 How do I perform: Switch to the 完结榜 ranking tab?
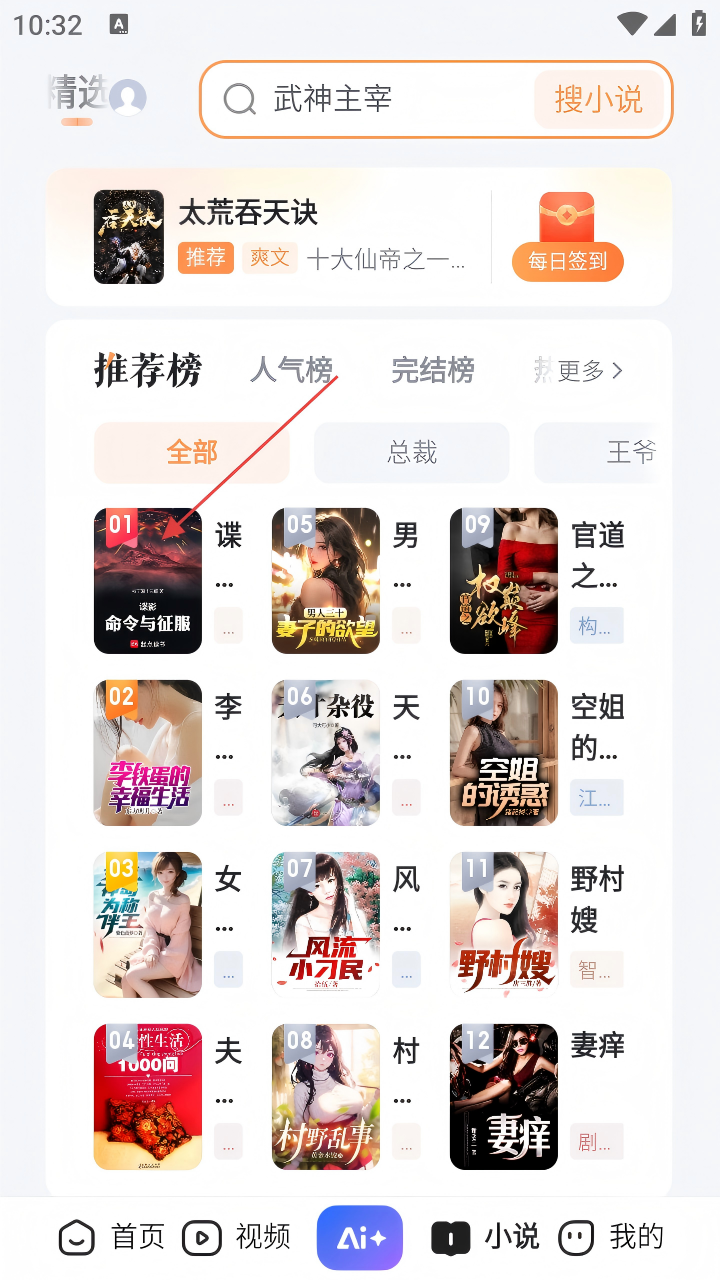[432, 371]
